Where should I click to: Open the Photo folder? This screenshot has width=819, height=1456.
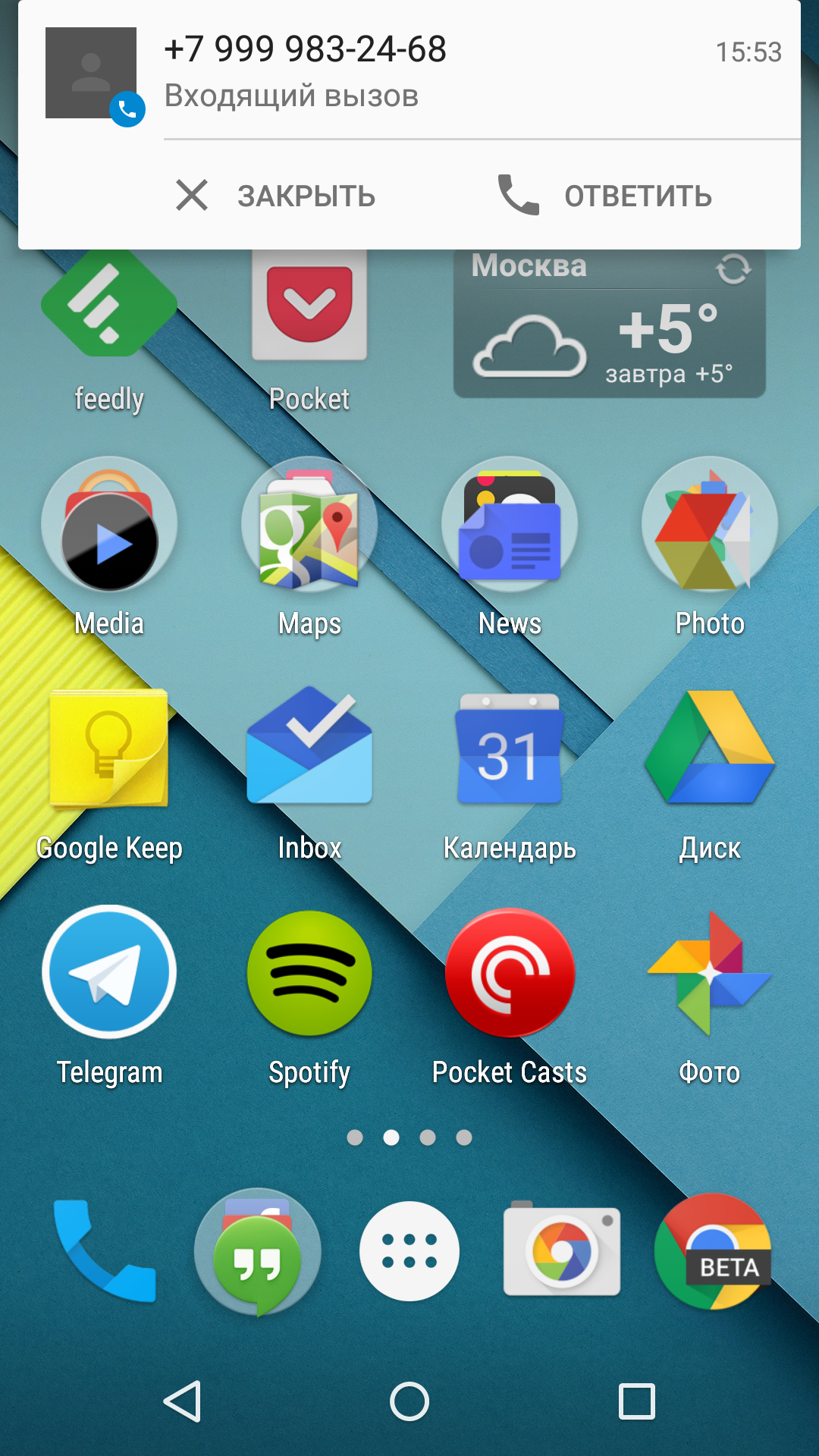pos(710,525)
